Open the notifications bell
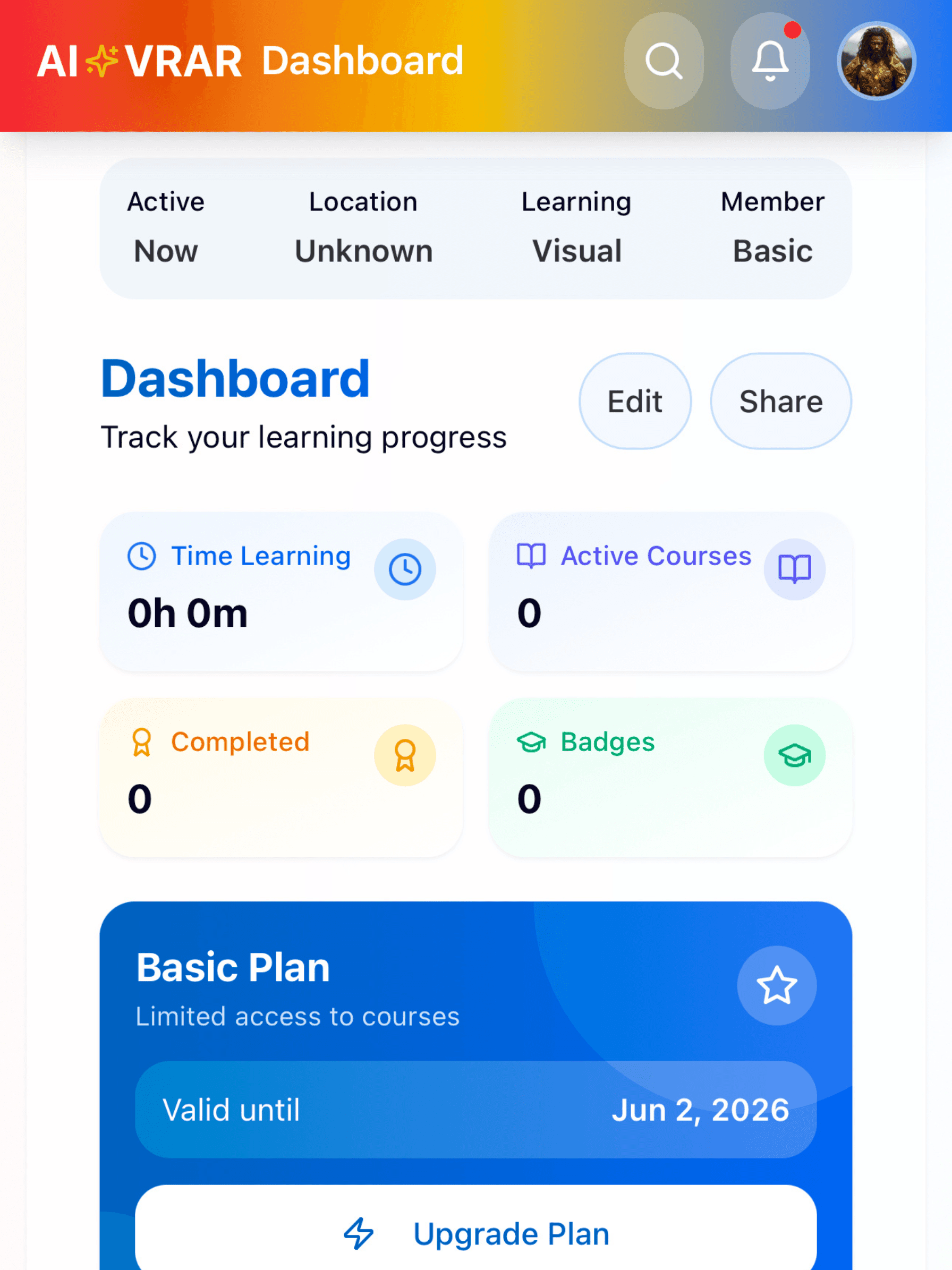 (769, 61)
